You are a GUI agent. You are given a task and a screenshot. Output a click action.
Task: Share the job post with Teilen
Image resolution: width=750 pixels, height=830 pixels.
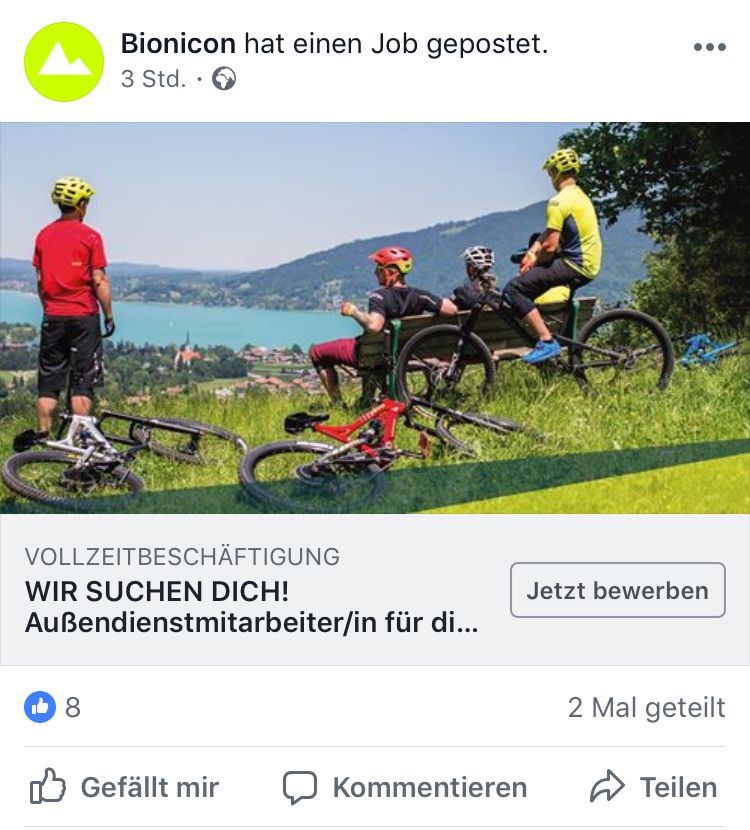click(x=653, y=787)
